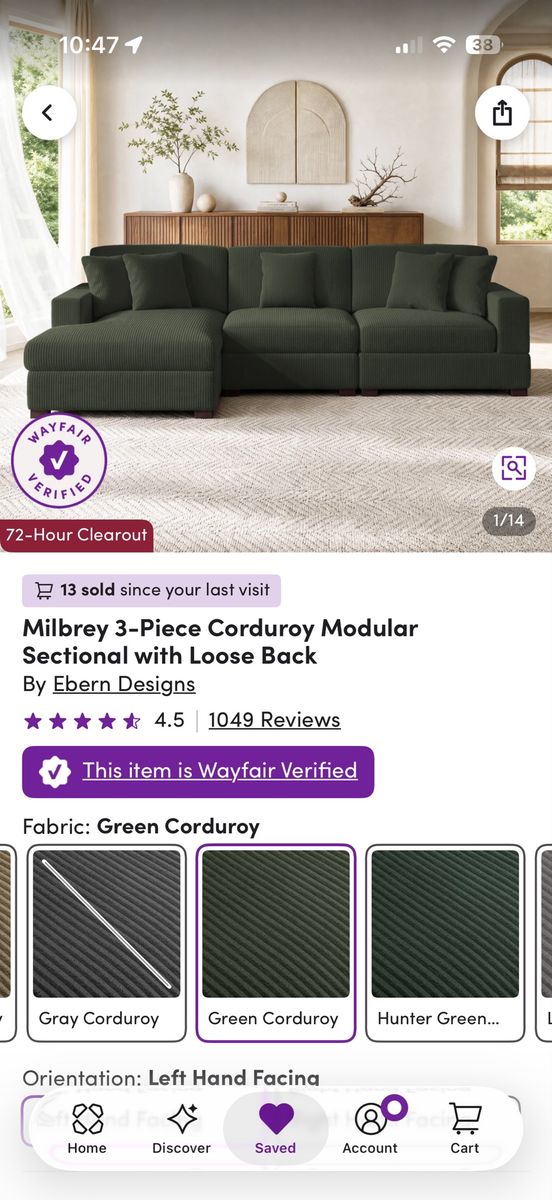The width and height of the screenshot is (552, 1200).
Task: Choose the Hunter Green fabric swatch
Action: click(x=445, y=943)
